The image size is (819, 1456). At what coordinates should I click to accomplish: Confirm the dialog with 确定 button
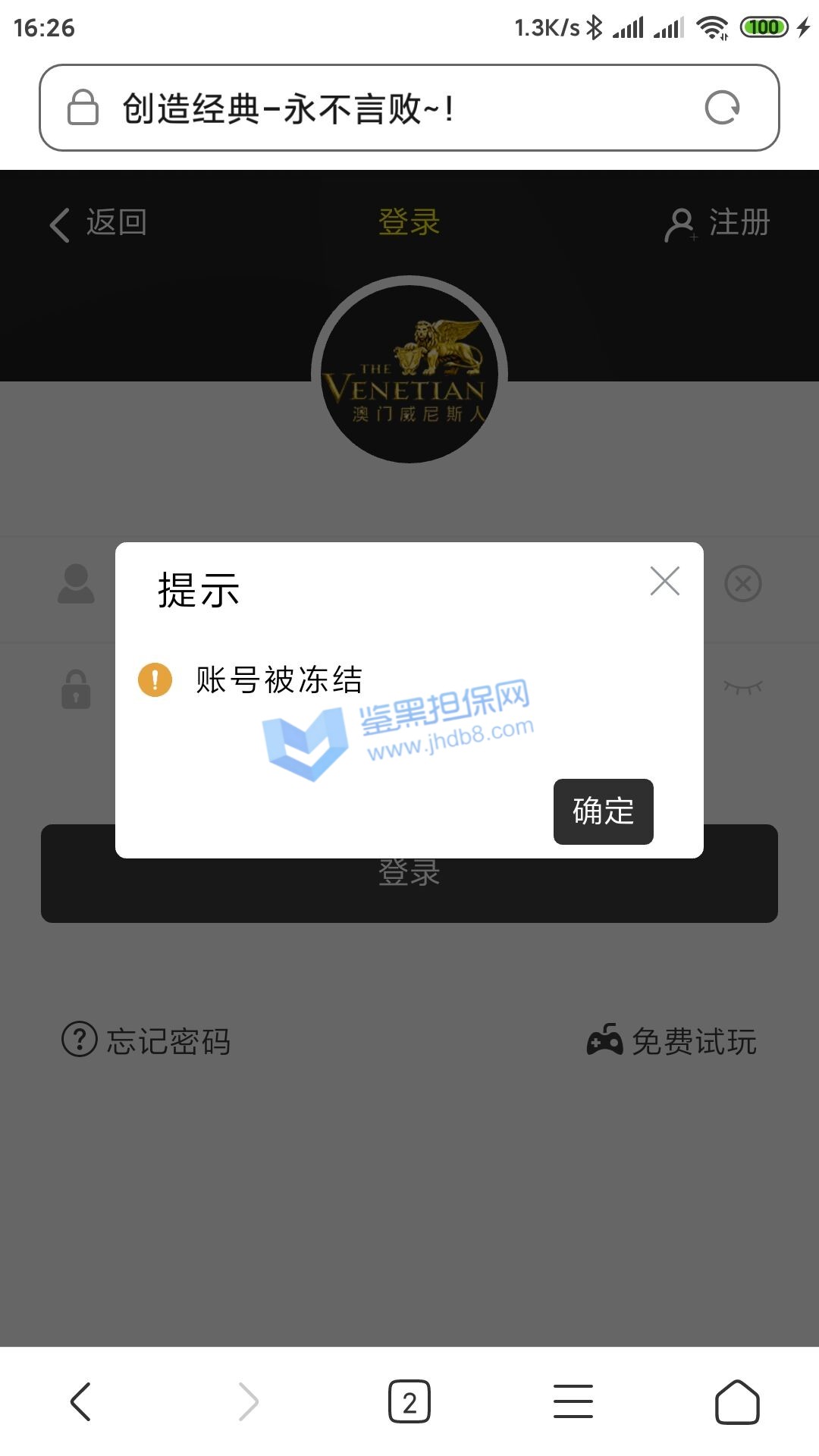pyautogui.click(x=603, y=811)
